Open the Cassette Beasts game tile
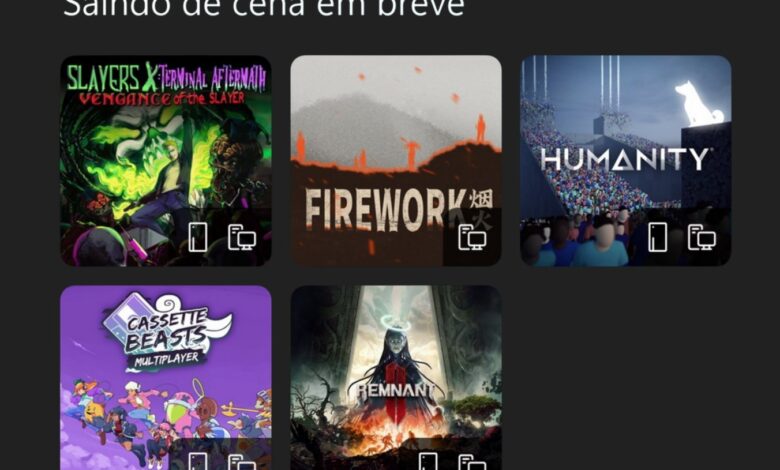 (x=165, y=375)
